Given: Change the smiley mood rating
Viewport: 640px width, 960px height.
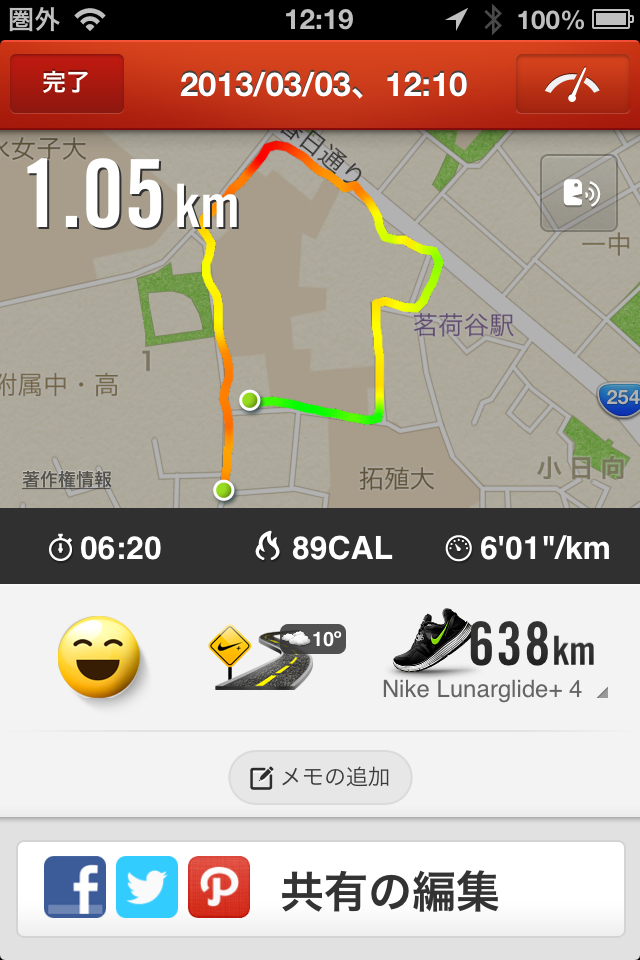Looking at the screenshot, I should click(x=99, y=657).
